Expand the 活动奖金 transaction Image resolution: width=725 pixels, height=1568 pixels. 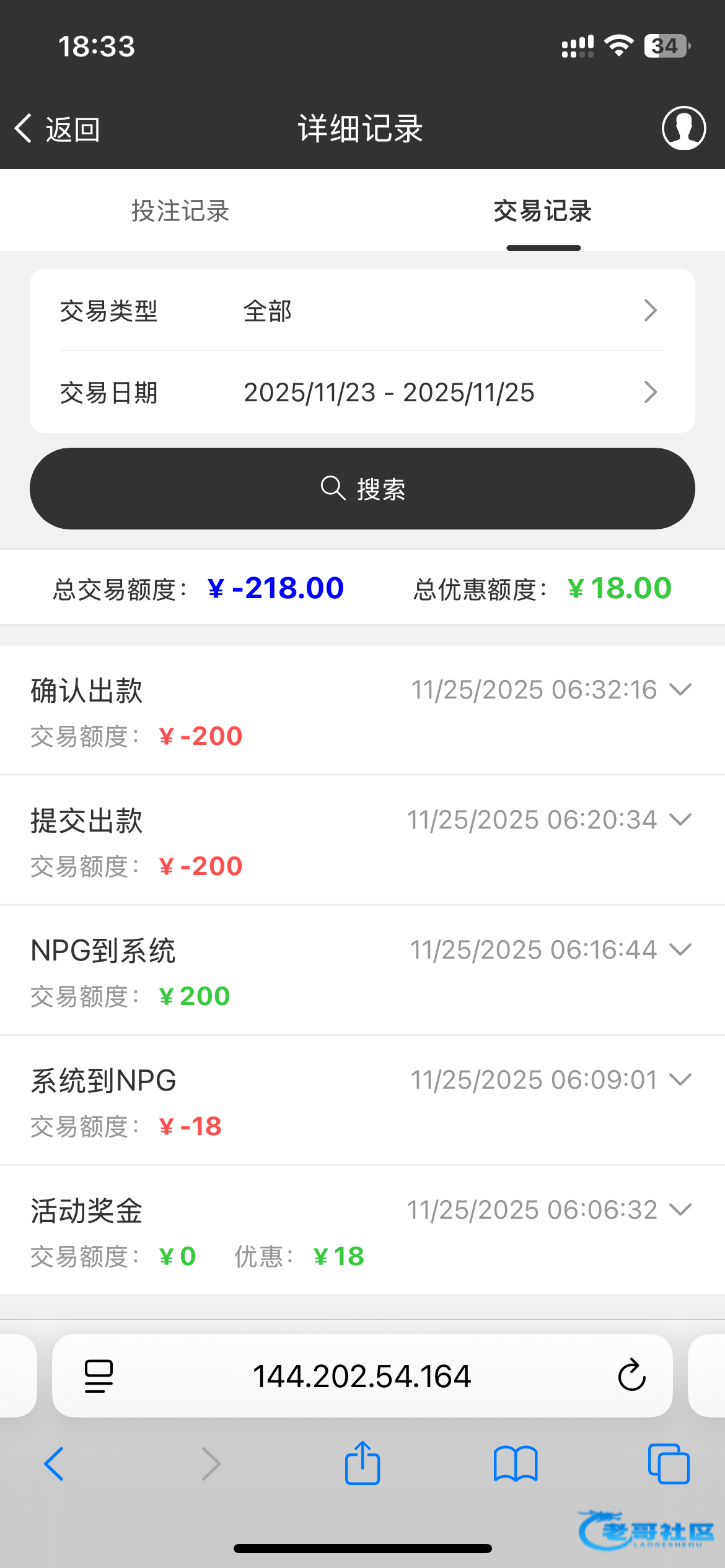(x=680, y=1210)
